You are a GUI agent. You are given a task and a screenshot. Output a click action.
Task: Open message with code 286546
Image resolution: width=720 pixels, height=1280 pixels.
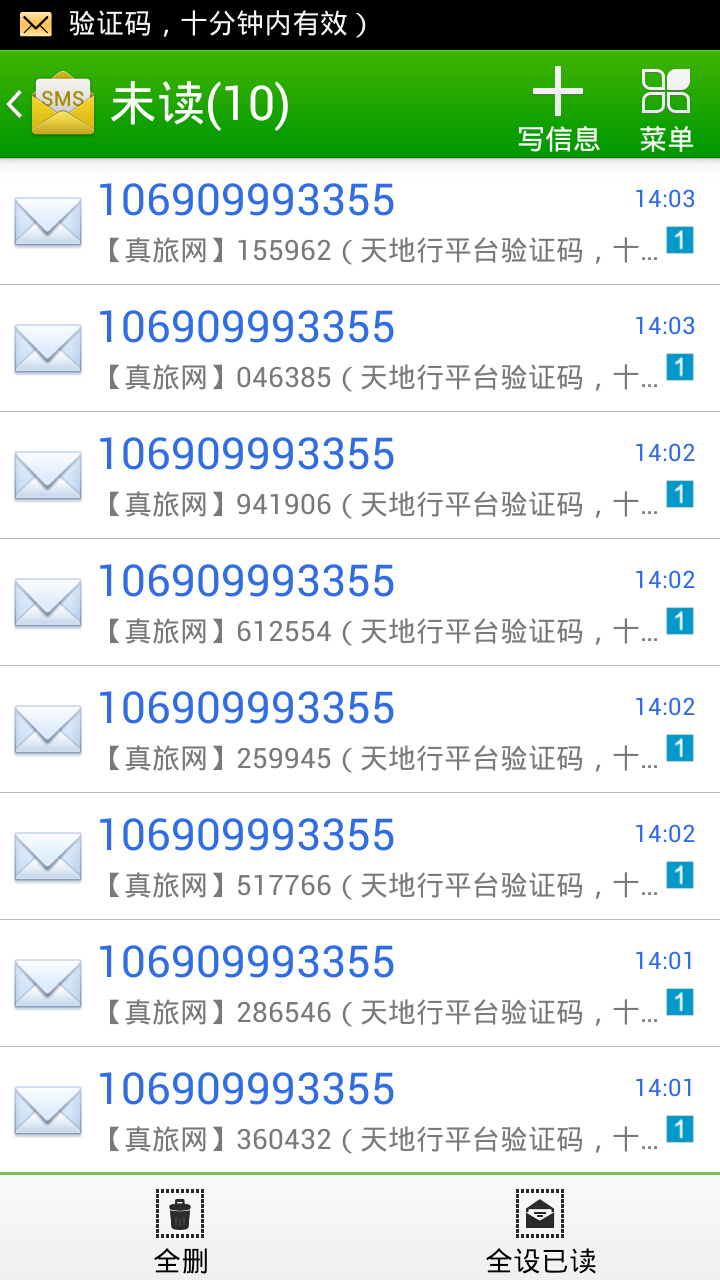click(x=360, y=984)
